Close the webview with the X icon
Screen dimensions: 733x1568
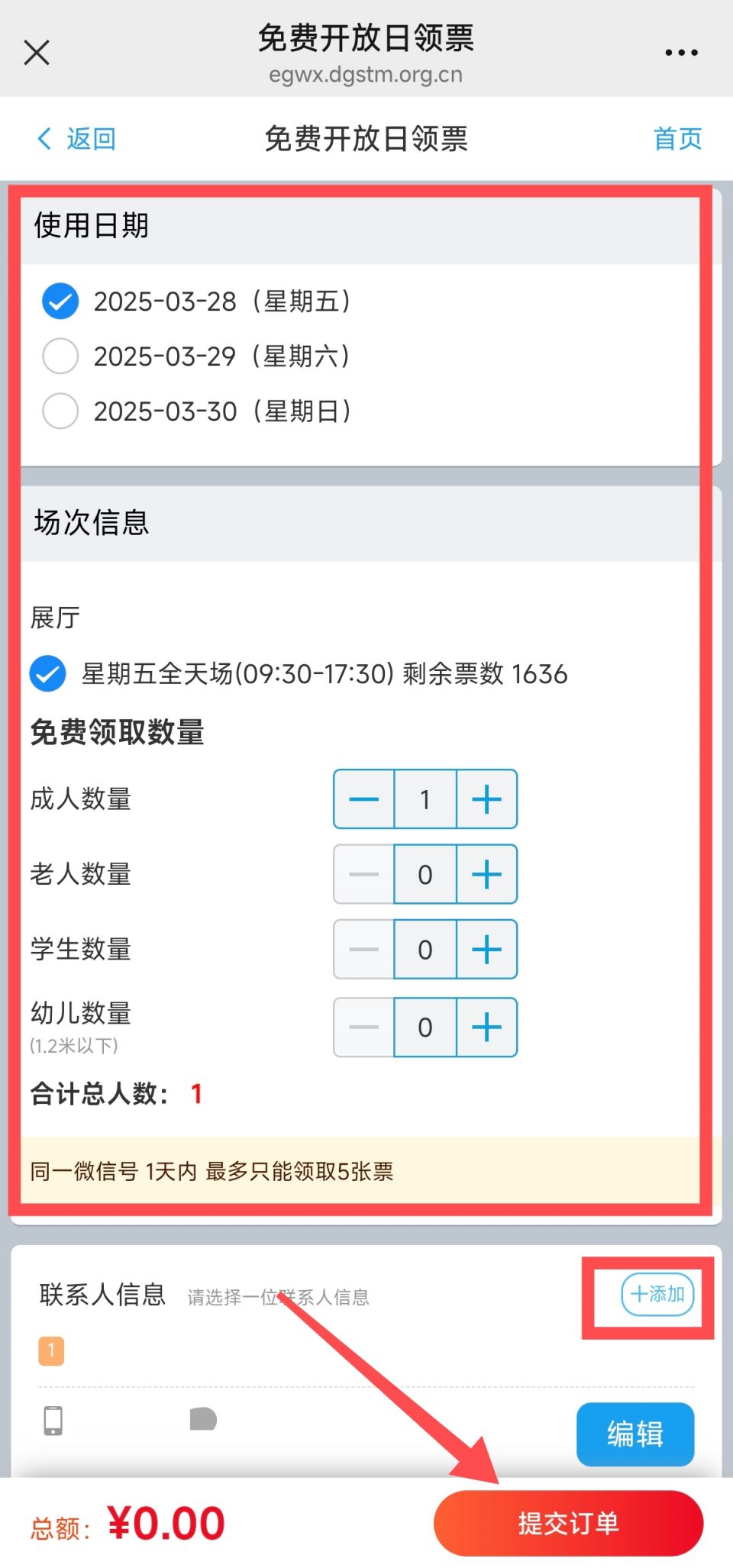(36, 53)
